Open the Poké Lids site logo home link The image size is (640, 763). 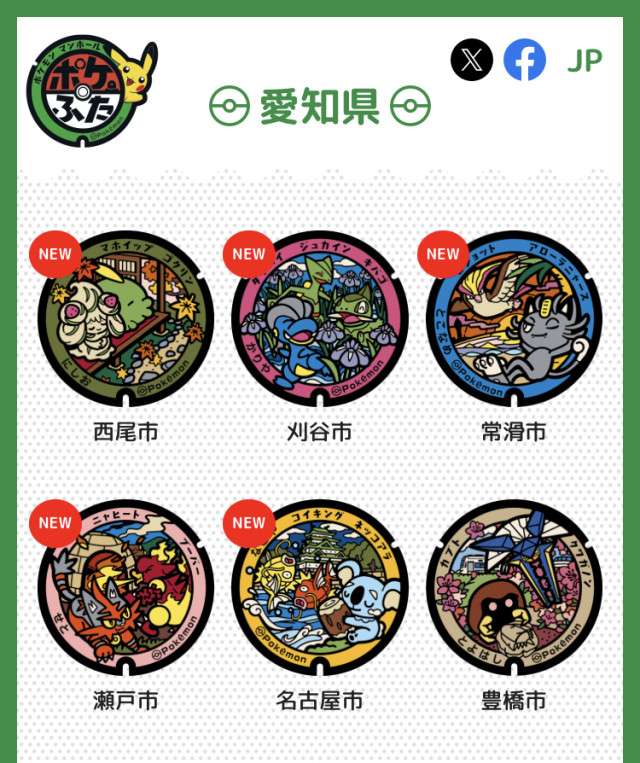click(x=90, y=92)
